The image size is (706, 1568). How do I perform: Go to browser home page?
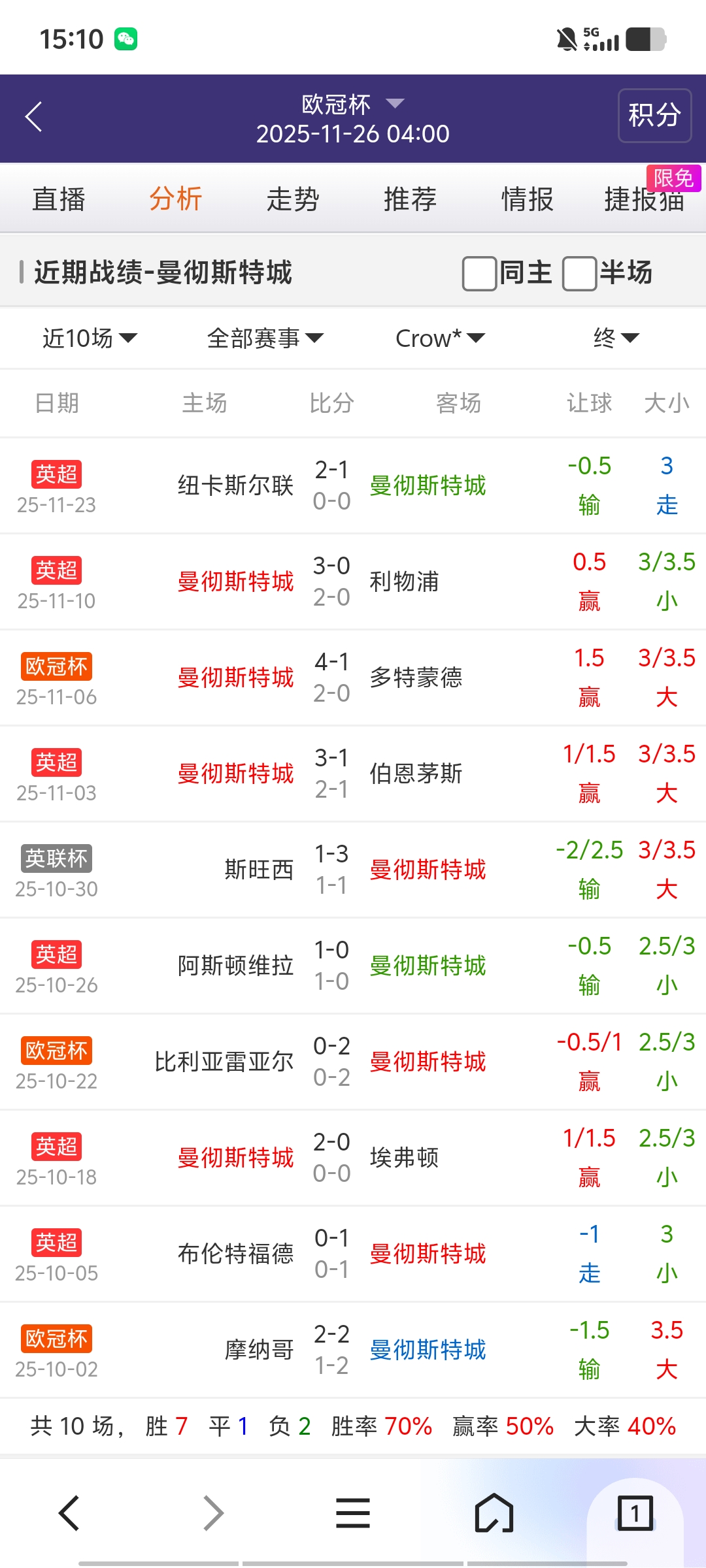[x=494, y=1513]
